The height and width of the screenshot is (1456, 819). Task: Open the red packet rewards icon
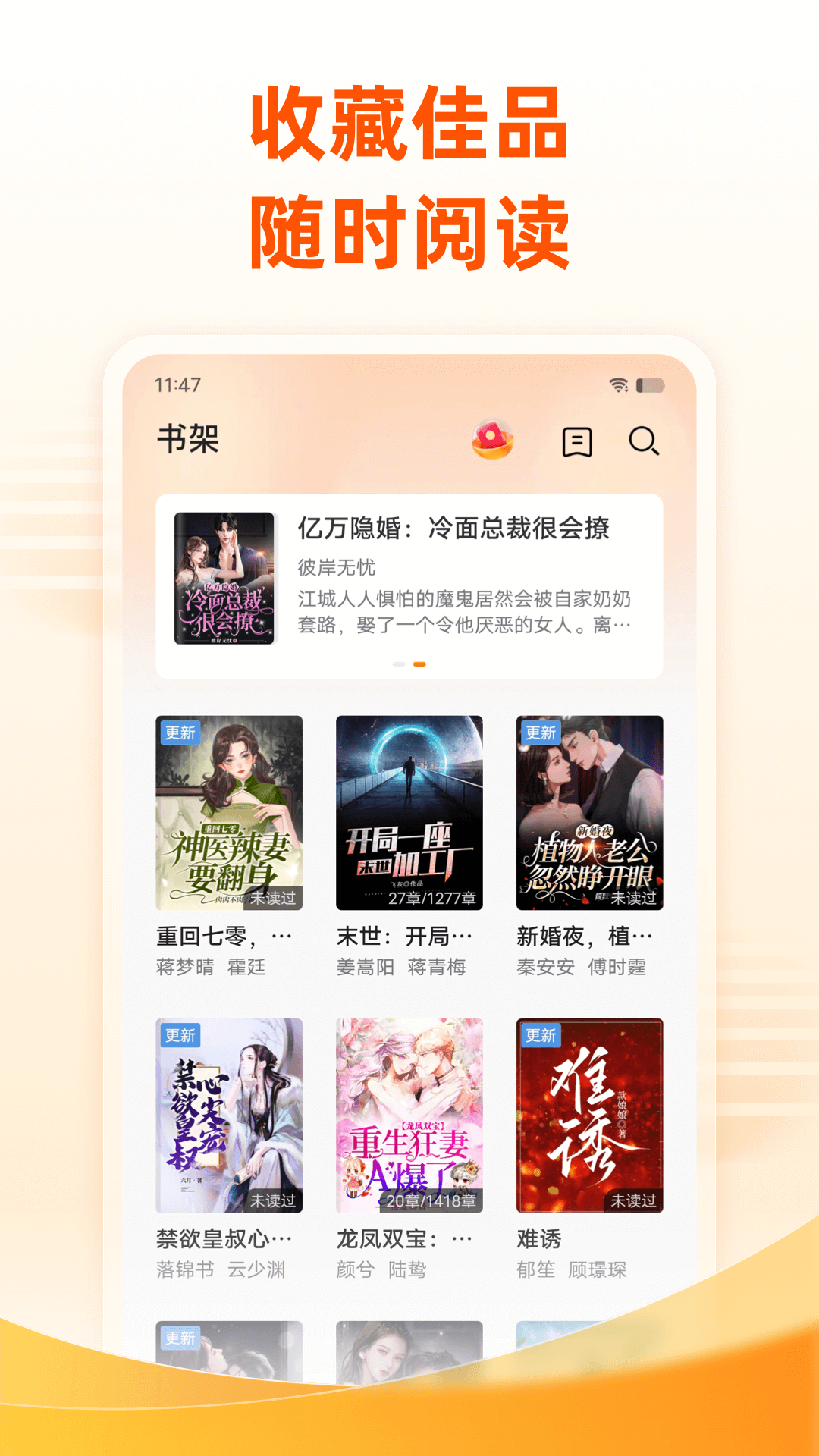494,438
